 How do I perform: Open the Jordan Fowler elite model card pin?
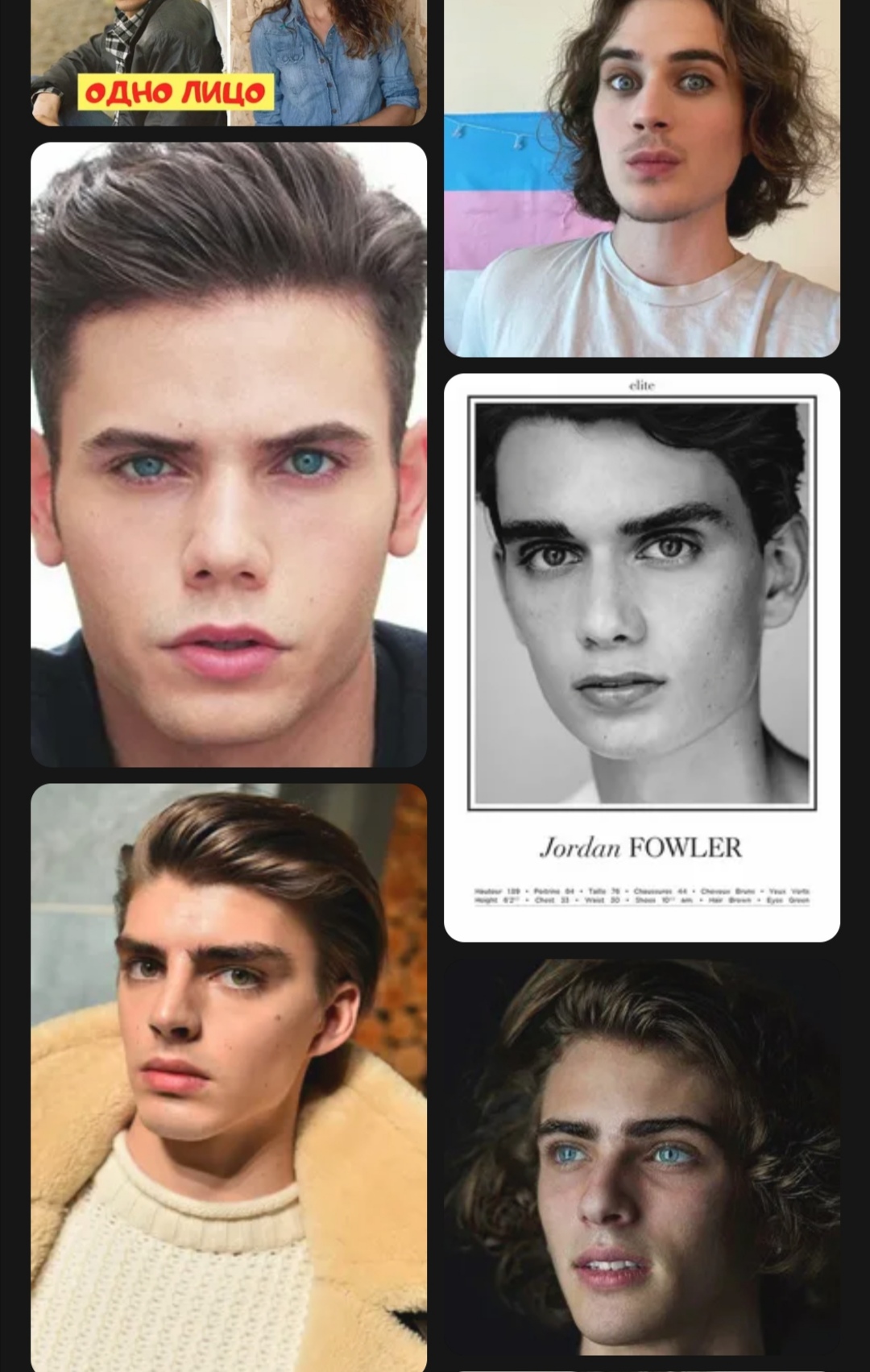tap(641, 657)
